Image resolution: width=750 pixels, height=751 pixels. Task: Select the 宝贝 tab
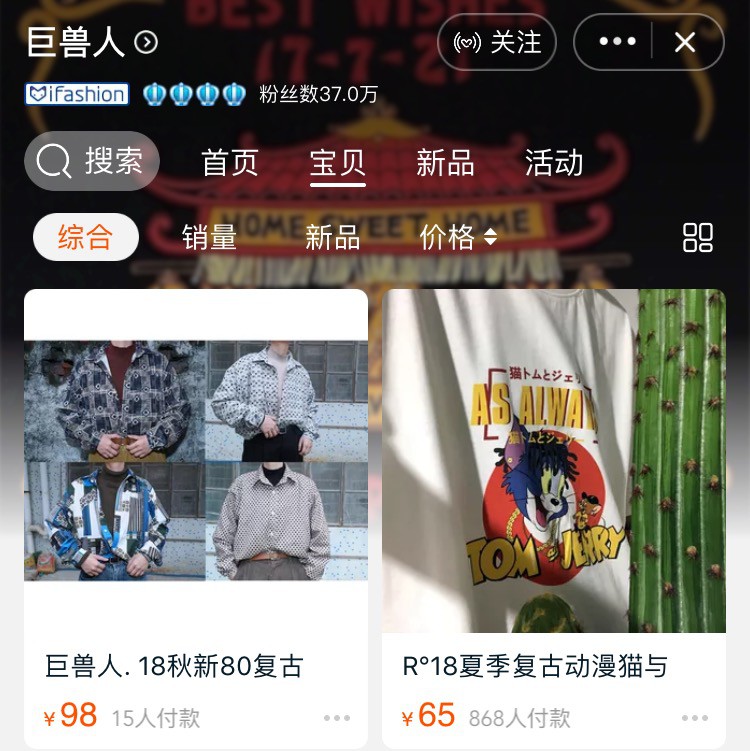coord(338,162)
